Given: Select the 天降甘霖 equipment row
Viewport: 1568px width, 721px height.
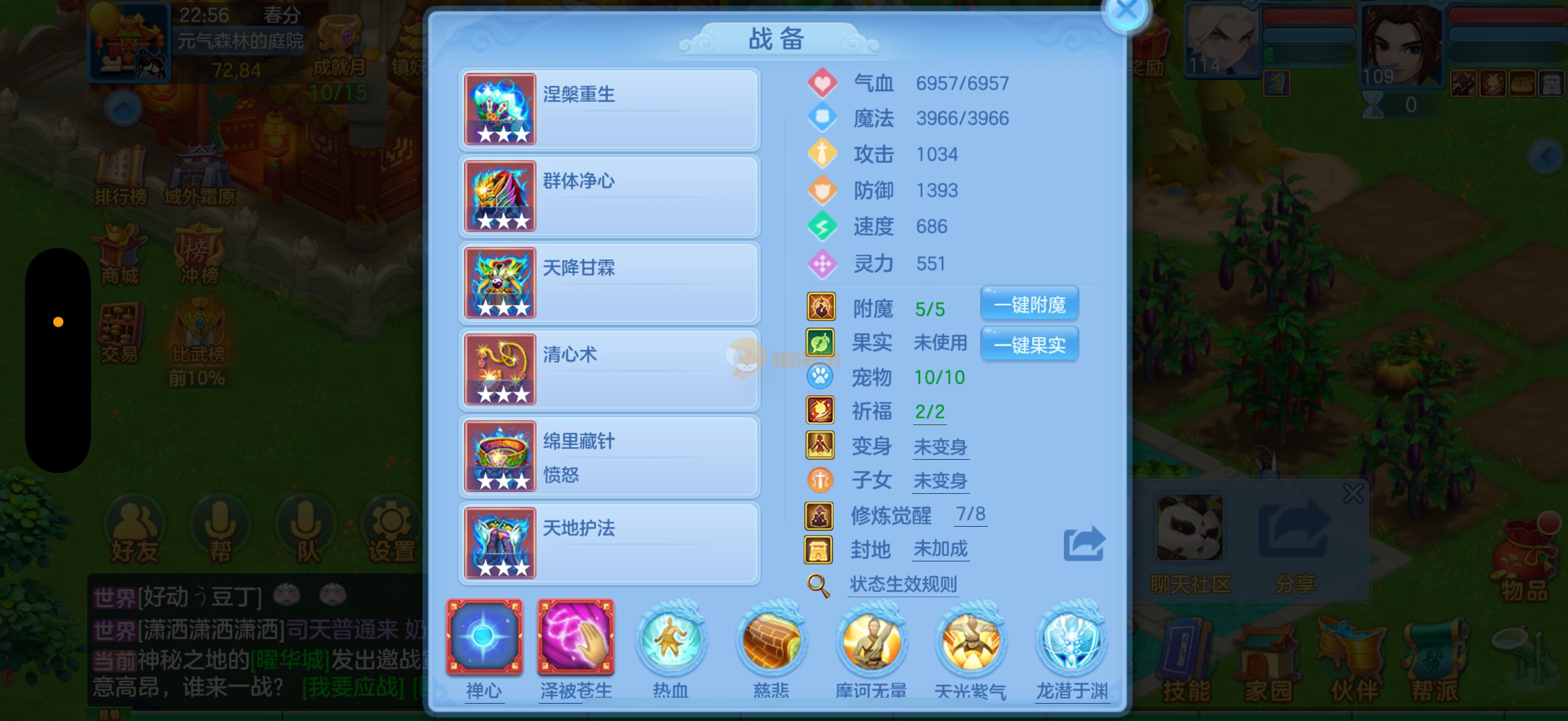Looking at the screenshot, I should (x=609, y=283).
